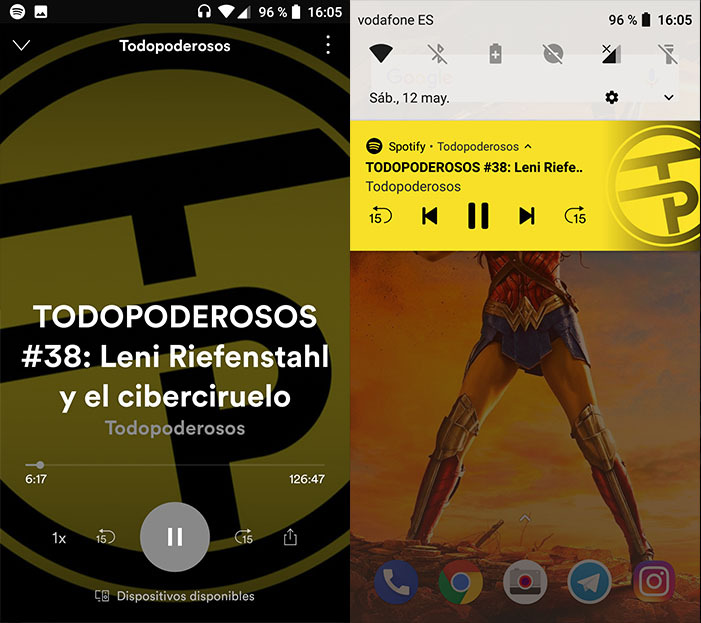The height and width of the screenshot is (623, 701).
Task: Pause the episode with the large round button
Action: click(175, 537)
